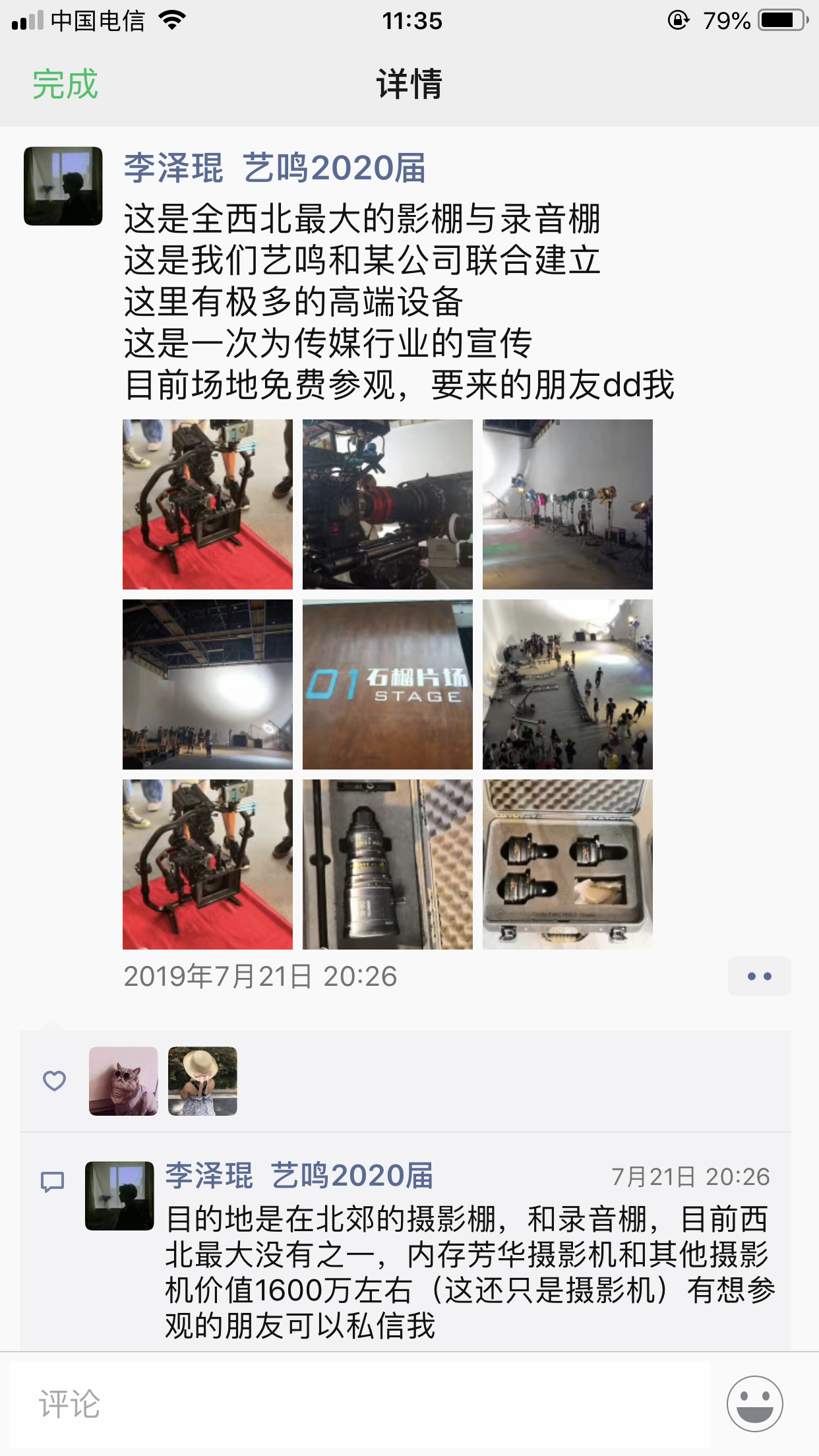Open the emoji picker smiley icon

(x=754, y=1403)
